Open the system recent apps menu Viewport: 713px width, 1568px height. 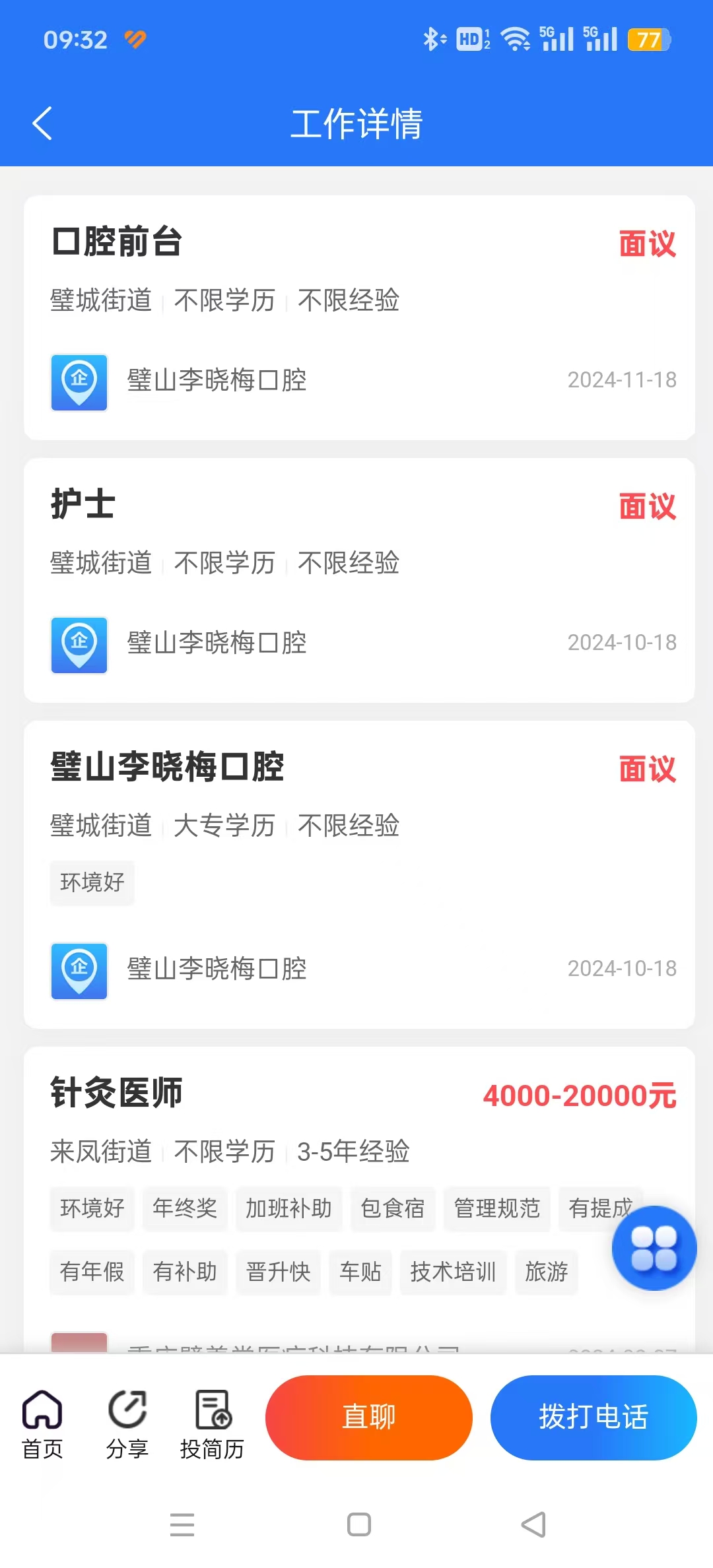[182, 1524]
